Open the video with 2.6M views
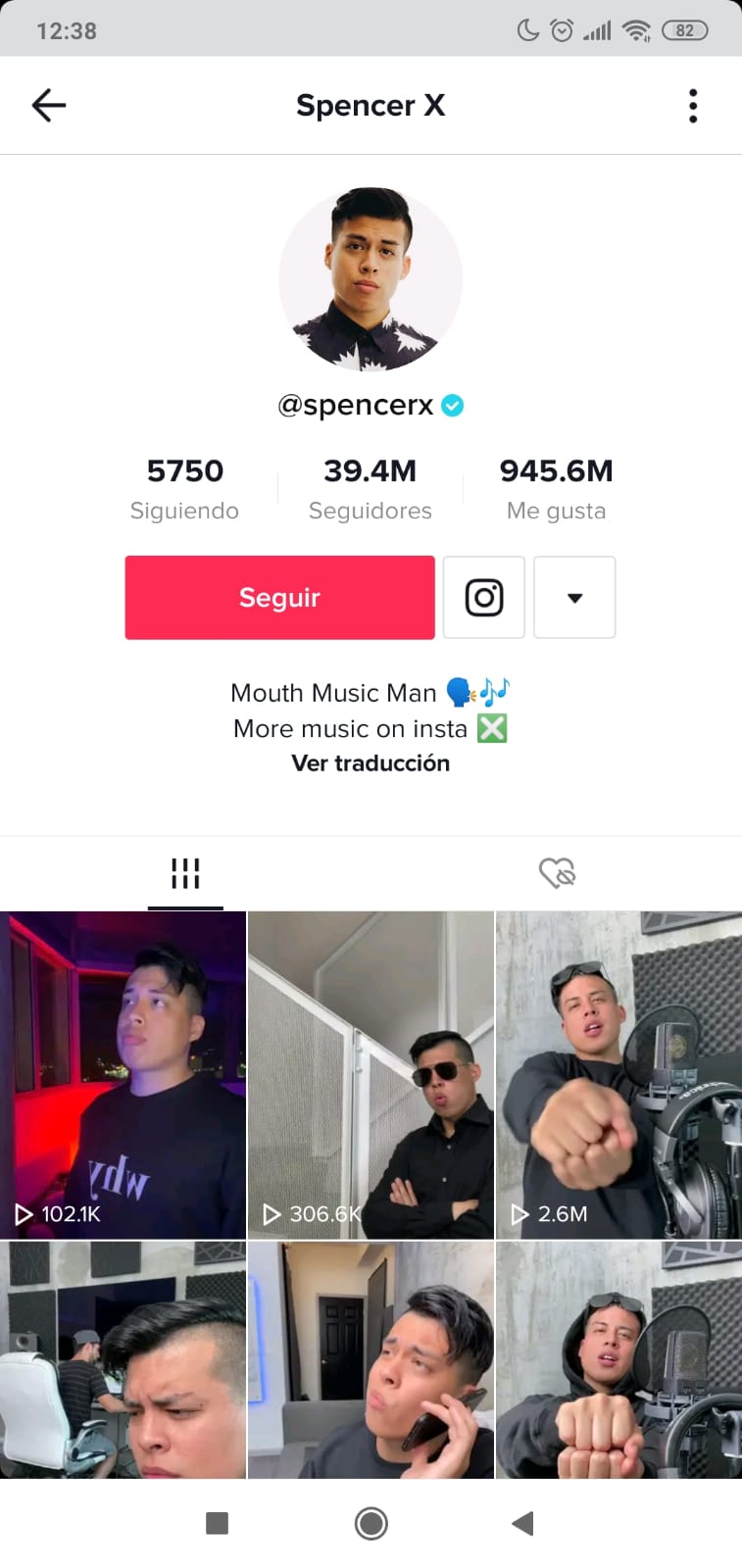This screenshot has width=742, height=1568. point(618,1075)
